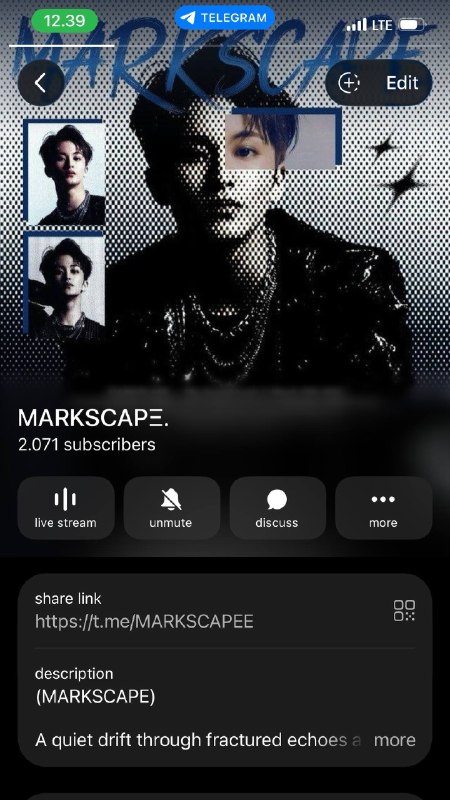Tap Edit to edit the channel
The height and width of the screenshot is (800, 450).
(x=402, y=83)
